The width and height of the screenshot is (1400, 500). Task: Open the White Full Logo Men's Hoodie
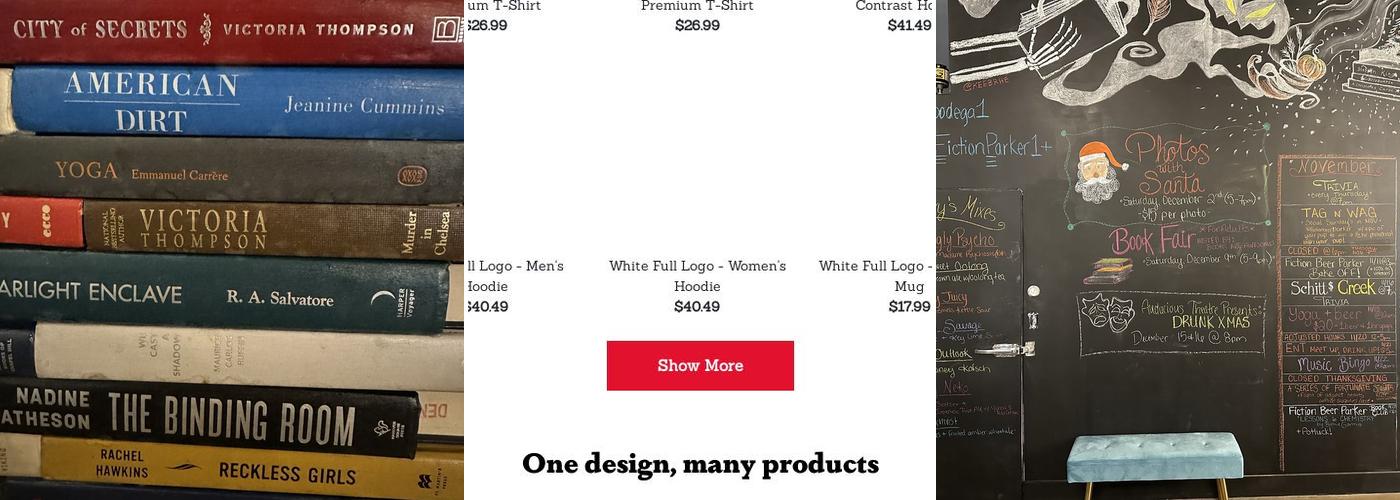pyautogui.click(x=512, y=275)
